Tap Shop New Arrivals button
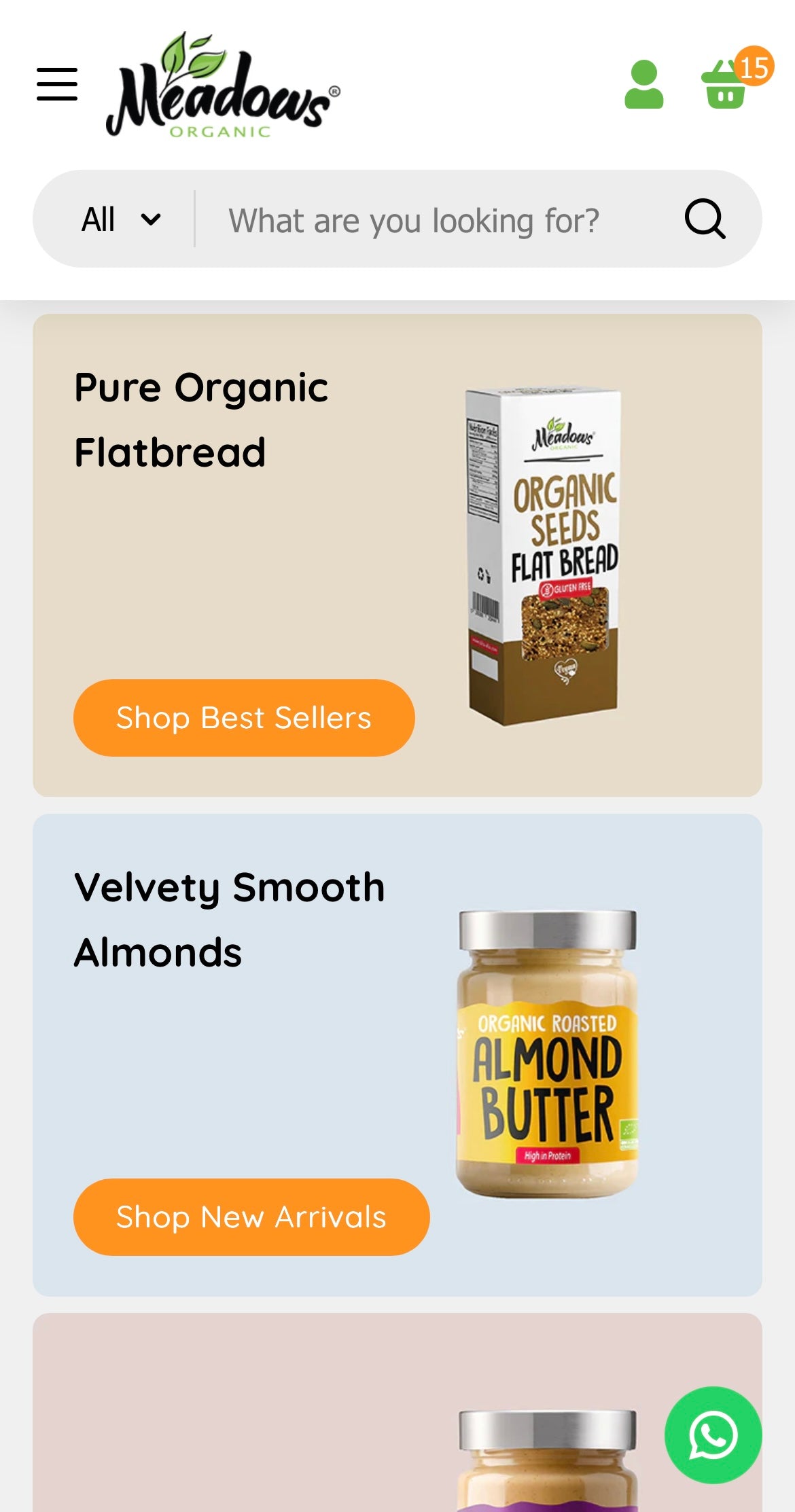 251,1217
